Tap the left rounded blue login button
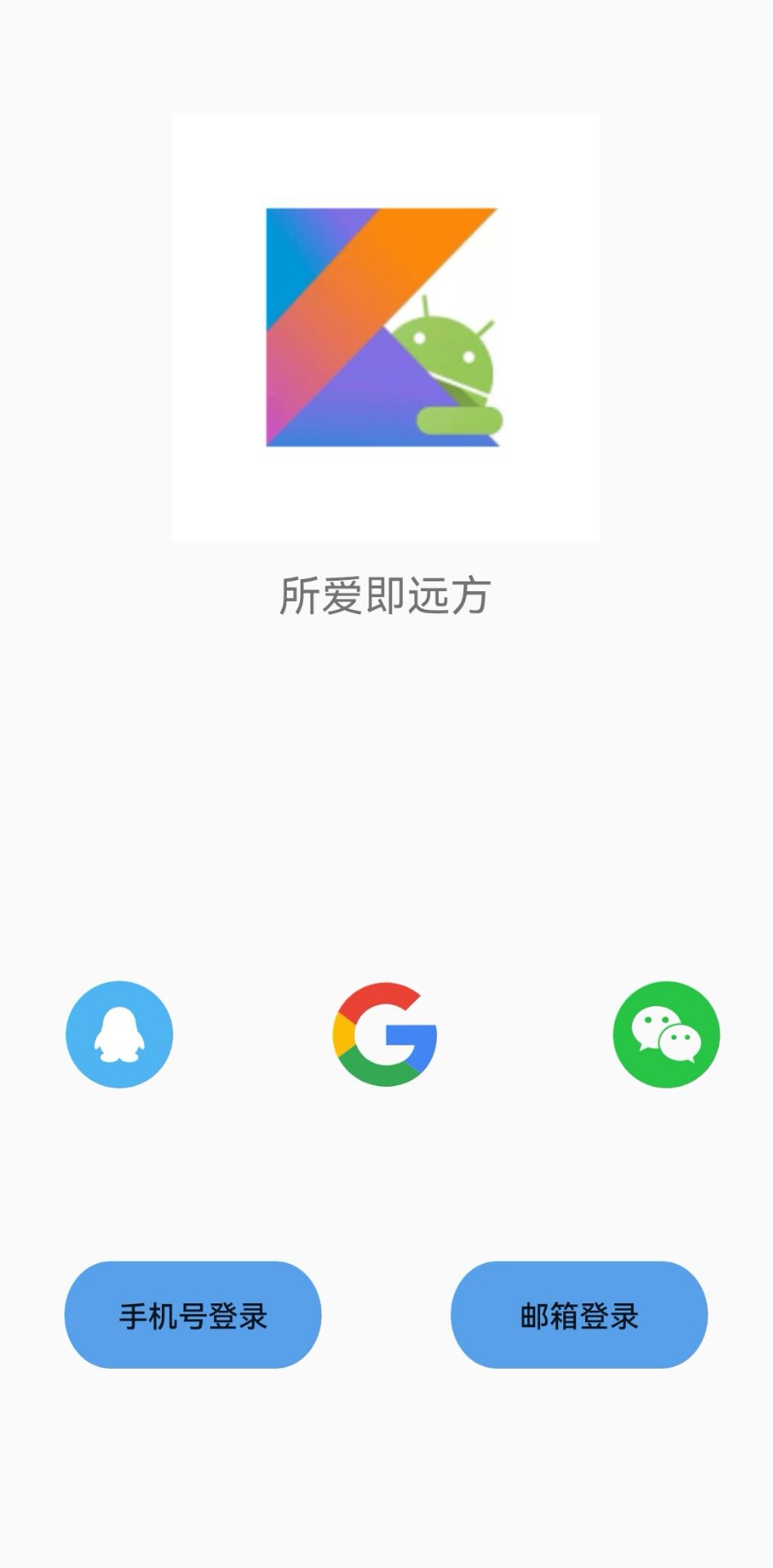Image resolution: width=773 pixels, height=1568 pixels. tap(193, 1313)
